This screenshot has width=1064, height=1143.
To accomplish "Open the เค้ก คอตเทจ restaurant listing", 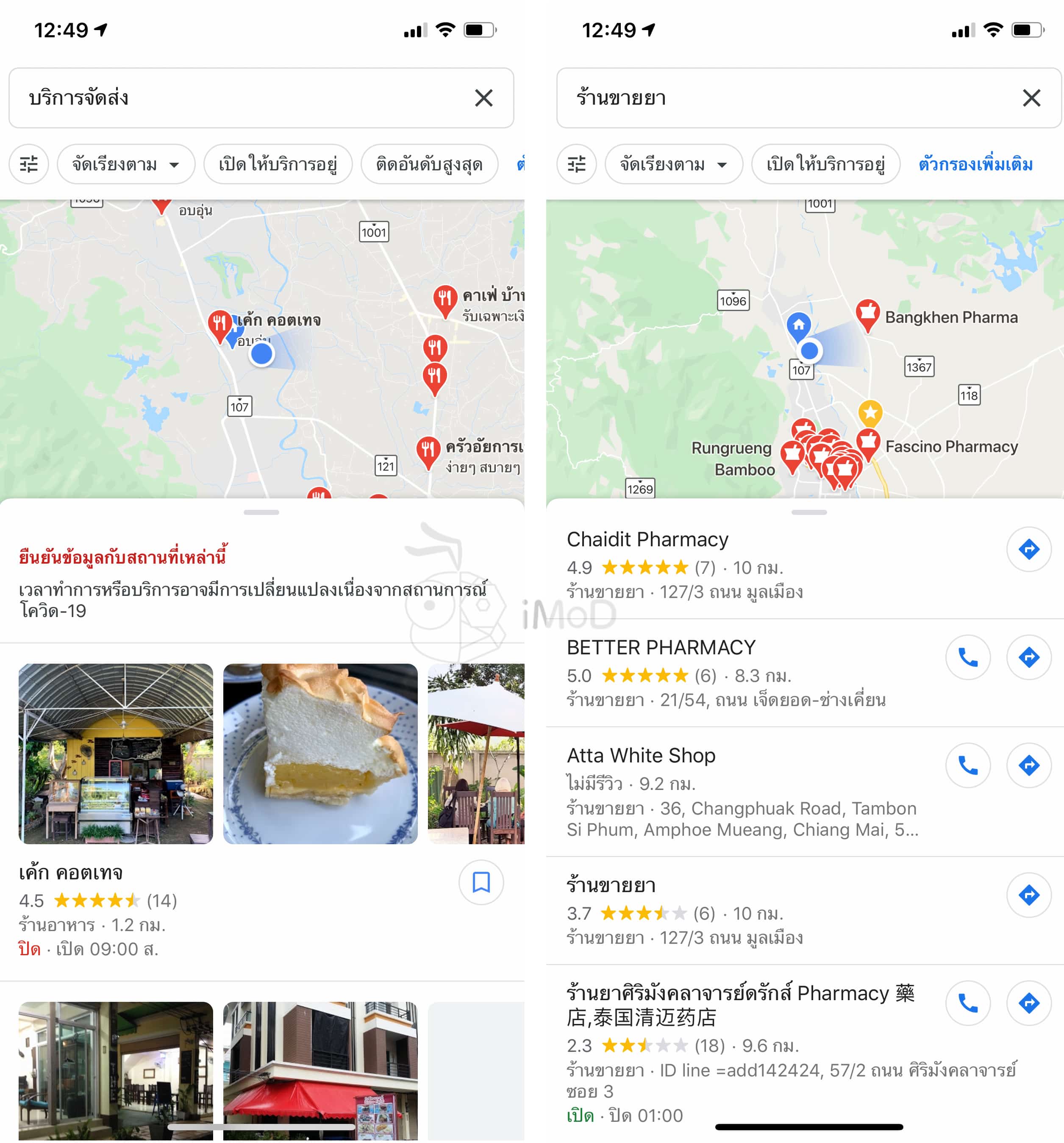I will point(72,872).
